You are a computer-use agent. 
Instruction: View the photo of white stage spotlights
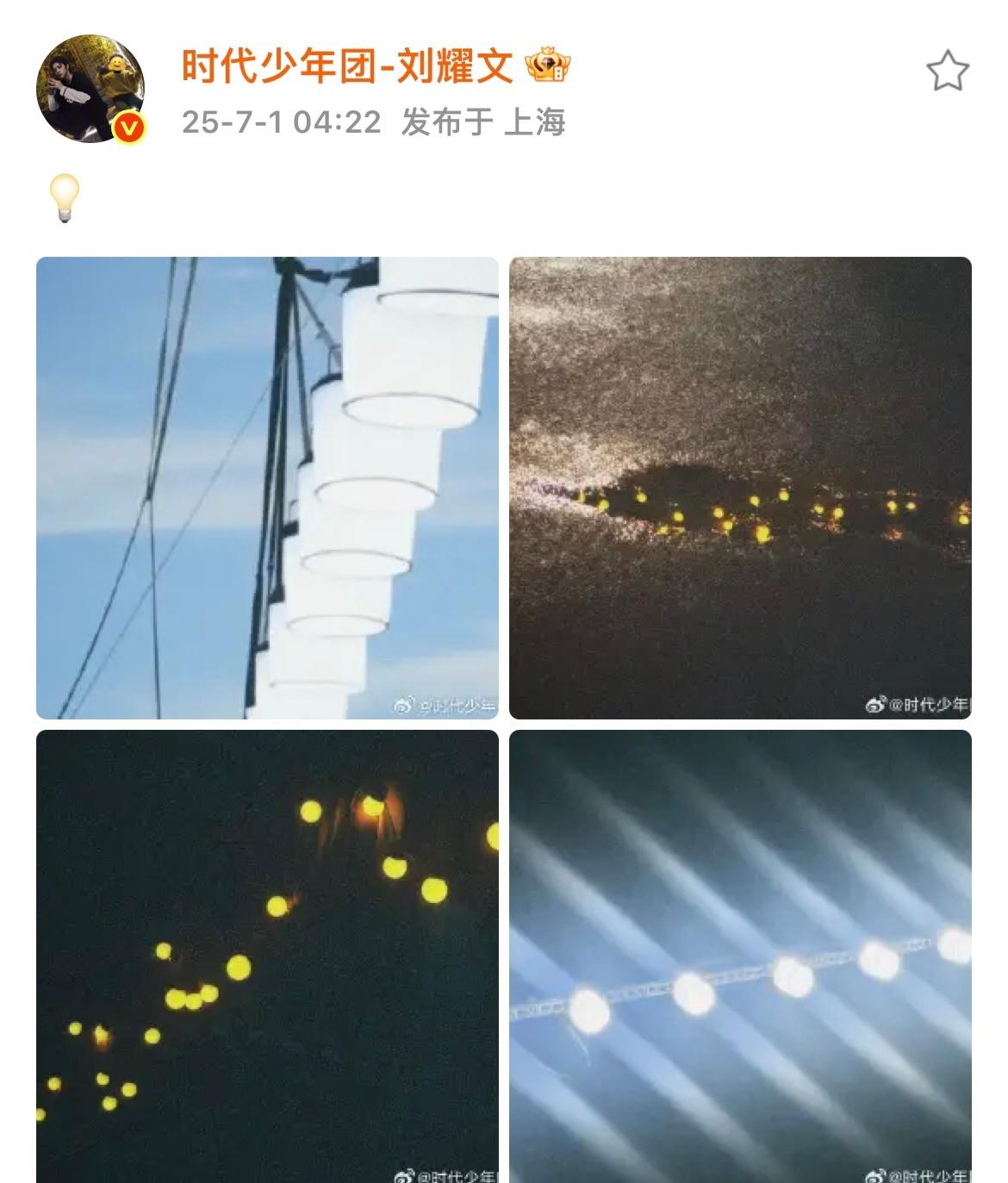[740, 955]
